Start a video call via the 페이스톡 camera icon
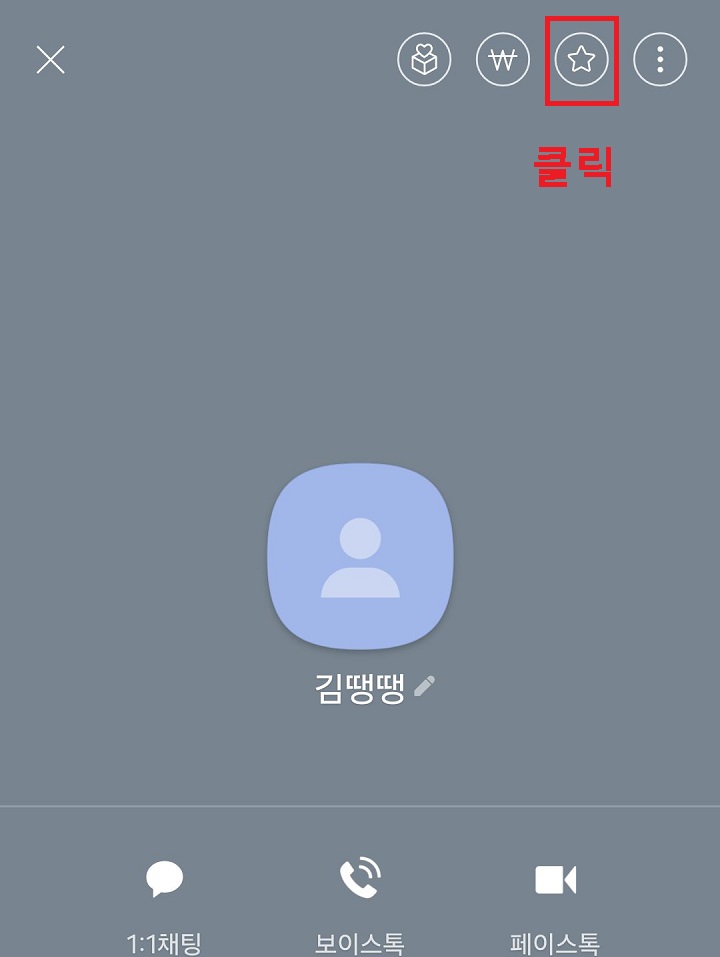The image size is (720, 957). pos(554,878)
